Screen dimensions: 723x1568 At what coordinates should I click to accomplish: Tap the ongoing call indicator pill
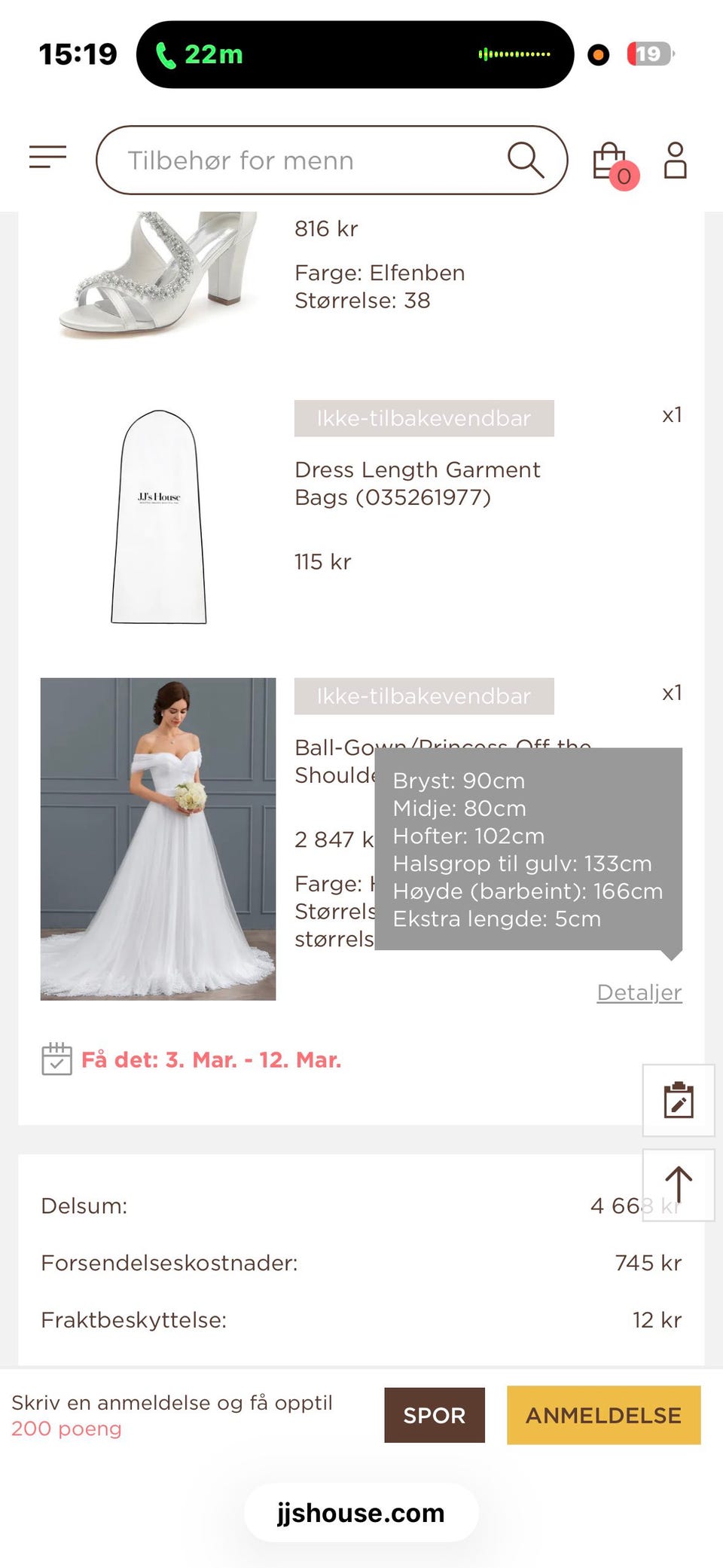coord(354,54)
